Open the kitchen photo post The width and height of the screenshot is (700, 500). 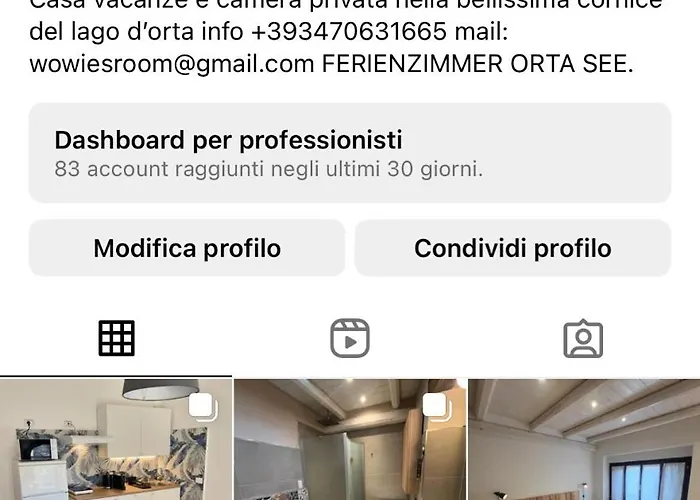coord(115,440)
